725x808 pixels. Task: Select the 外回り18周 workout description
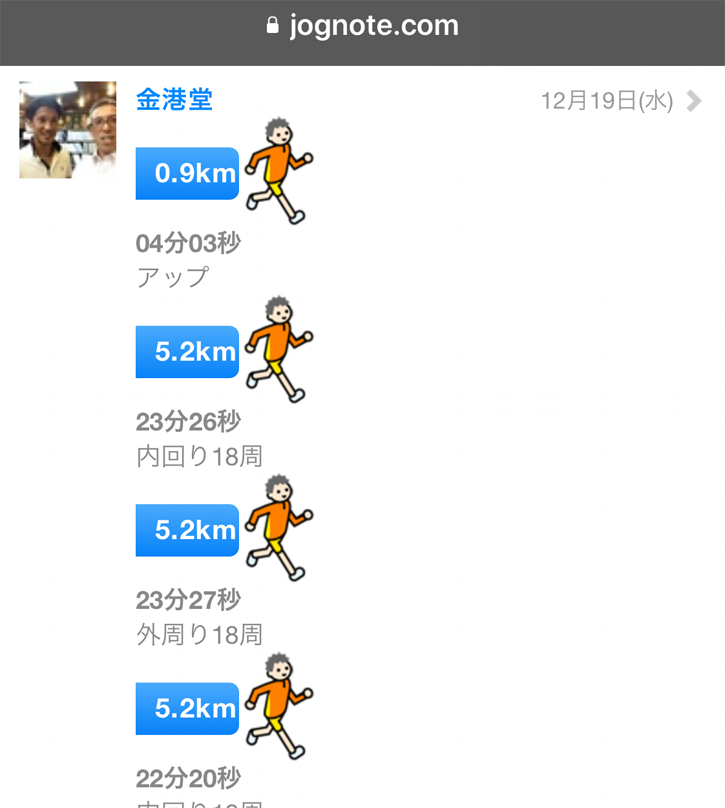[x=199, y=634]
